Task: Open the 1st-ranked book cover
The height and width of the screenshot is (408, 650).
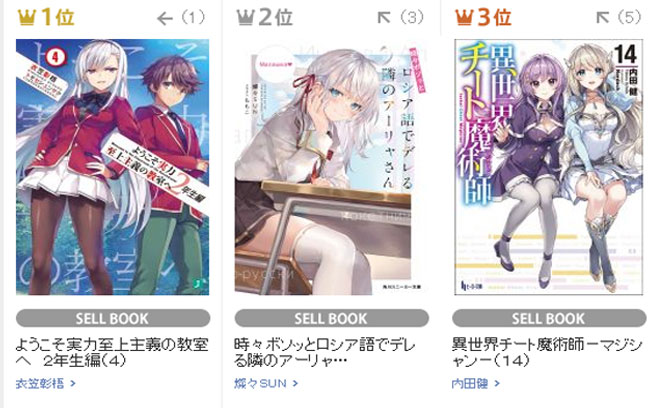Action: 113,167
